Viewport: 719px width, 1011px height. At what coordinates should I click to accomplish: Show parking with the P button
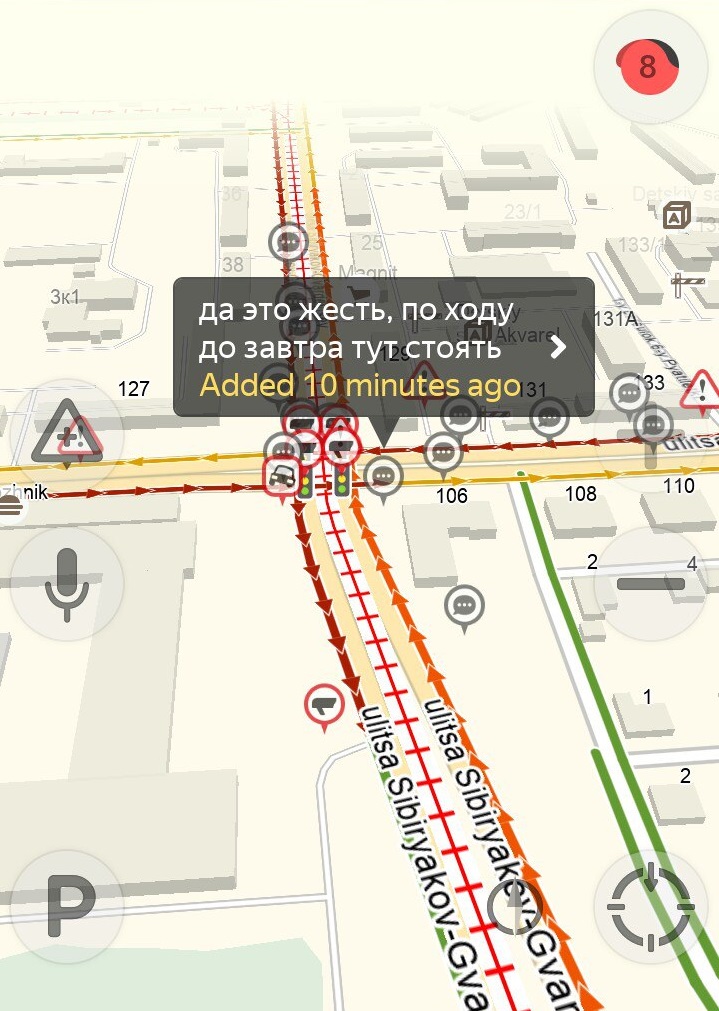[x=66, y=906]
